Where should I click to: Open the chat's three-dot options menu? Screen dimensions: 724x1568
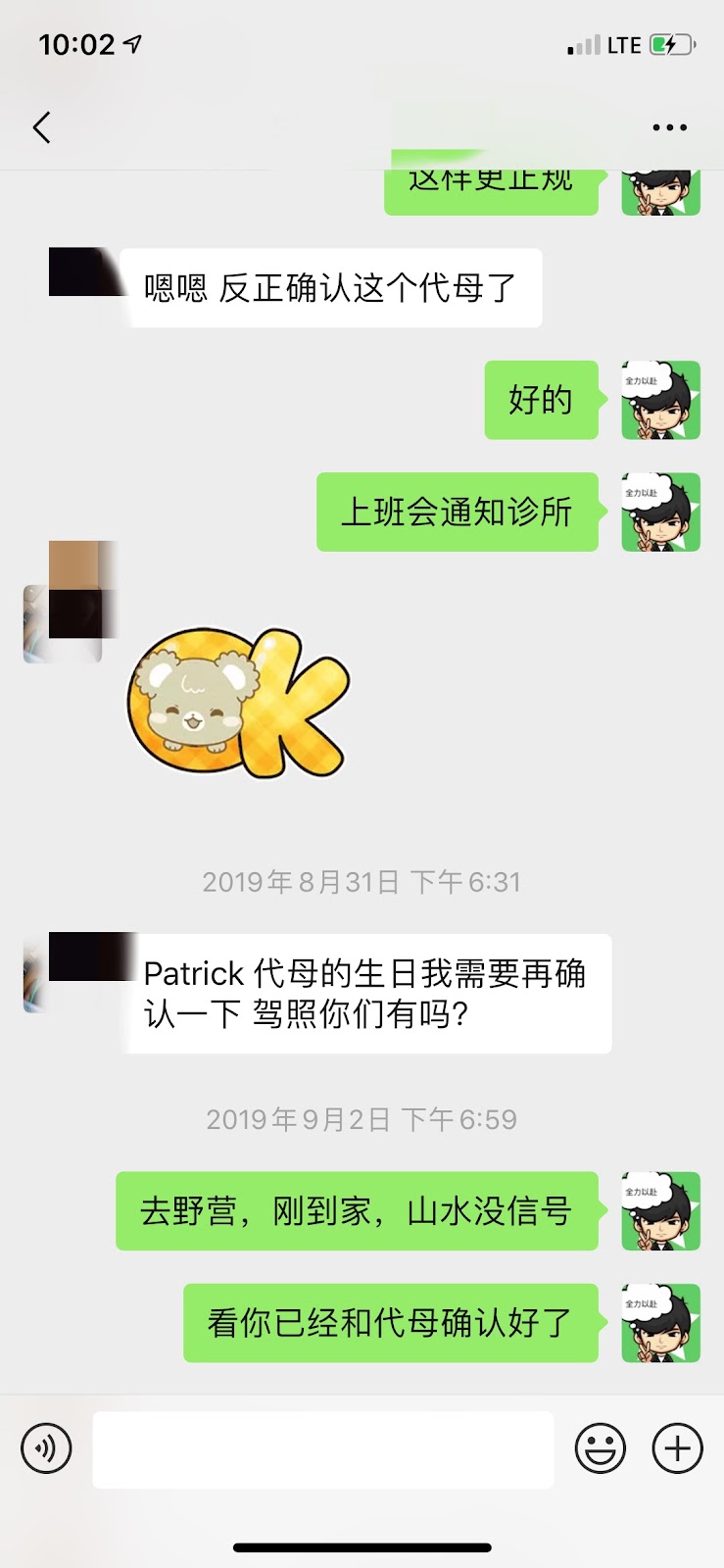[669, 127]
